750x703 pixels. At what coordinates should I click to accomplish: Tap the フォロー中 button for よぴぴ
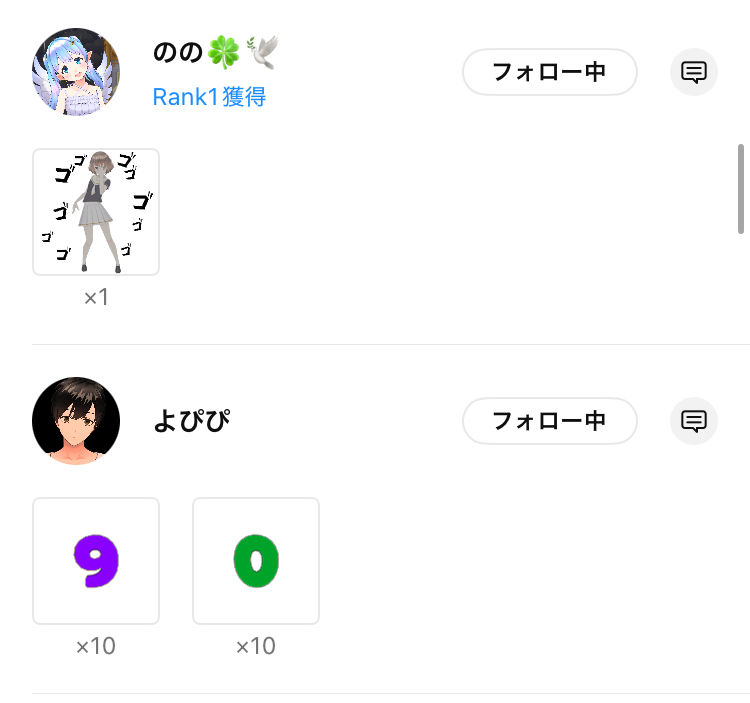pos(549,421)
